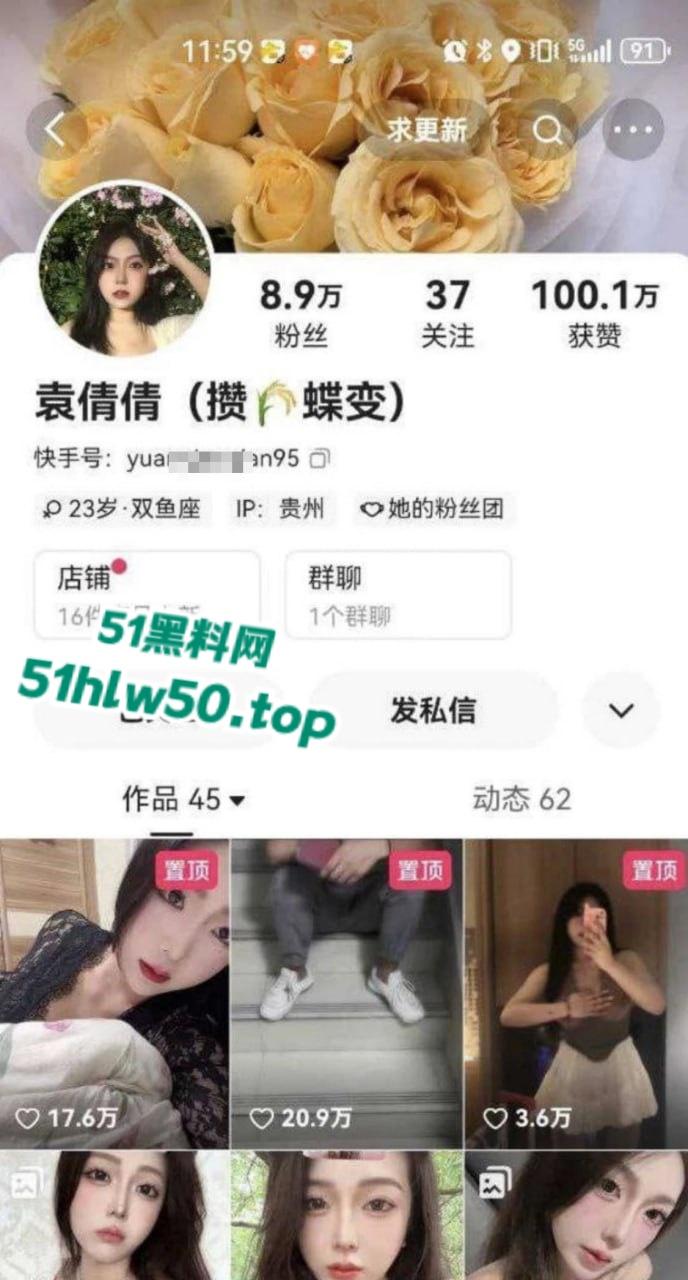
Task: Open the pinned video with 17.6万 likes
Action: [114, 993]
